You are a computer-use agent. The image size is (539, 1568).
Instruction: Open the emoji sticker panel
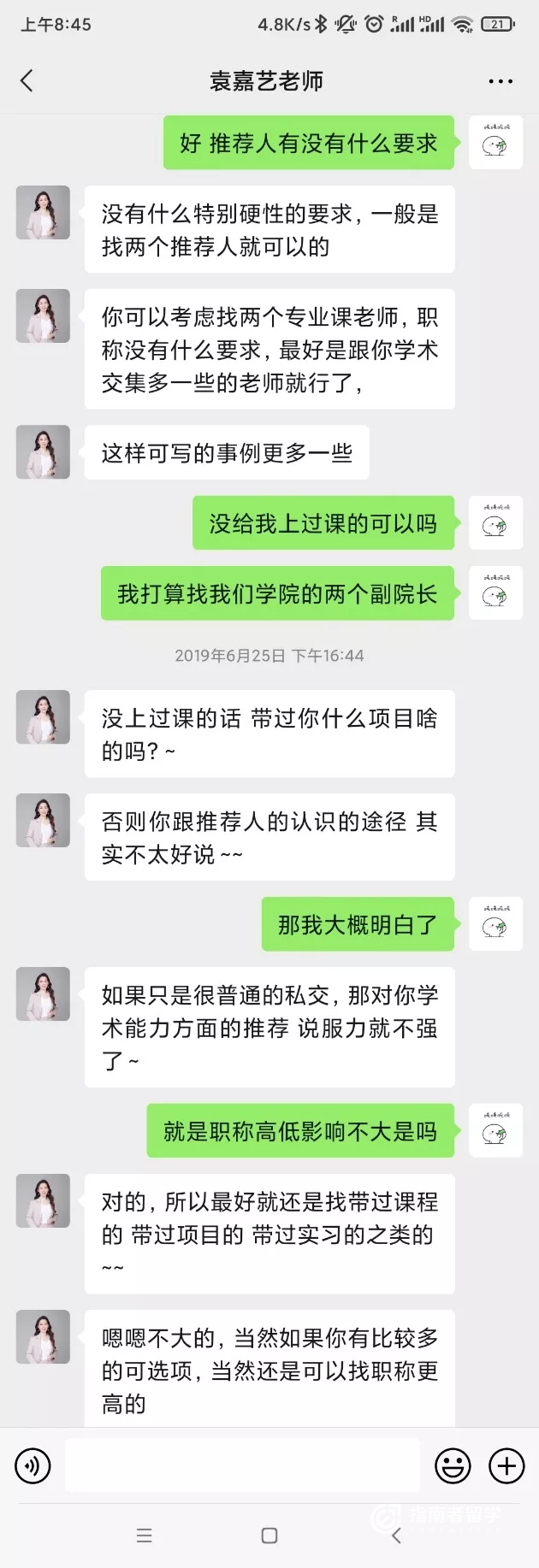(x=453, y=1466)
